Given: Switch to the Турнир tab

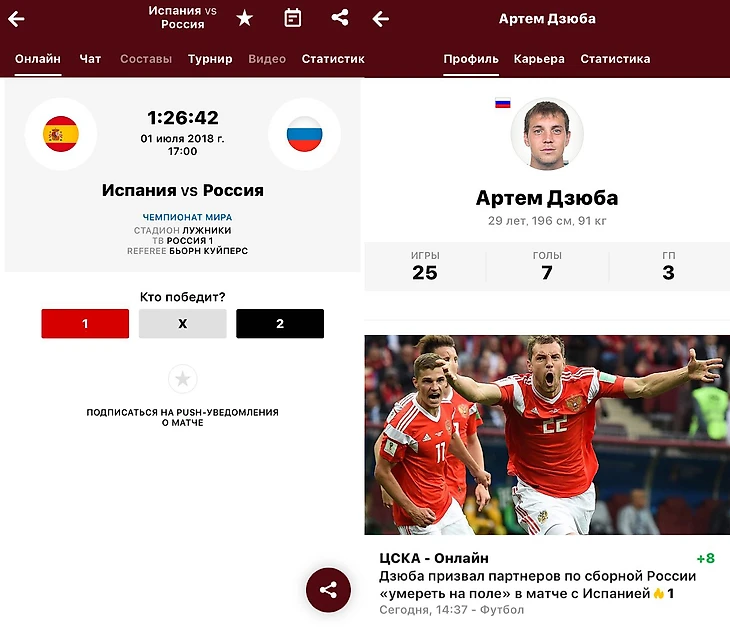Looking at the screenshot, I should (210, 59).
